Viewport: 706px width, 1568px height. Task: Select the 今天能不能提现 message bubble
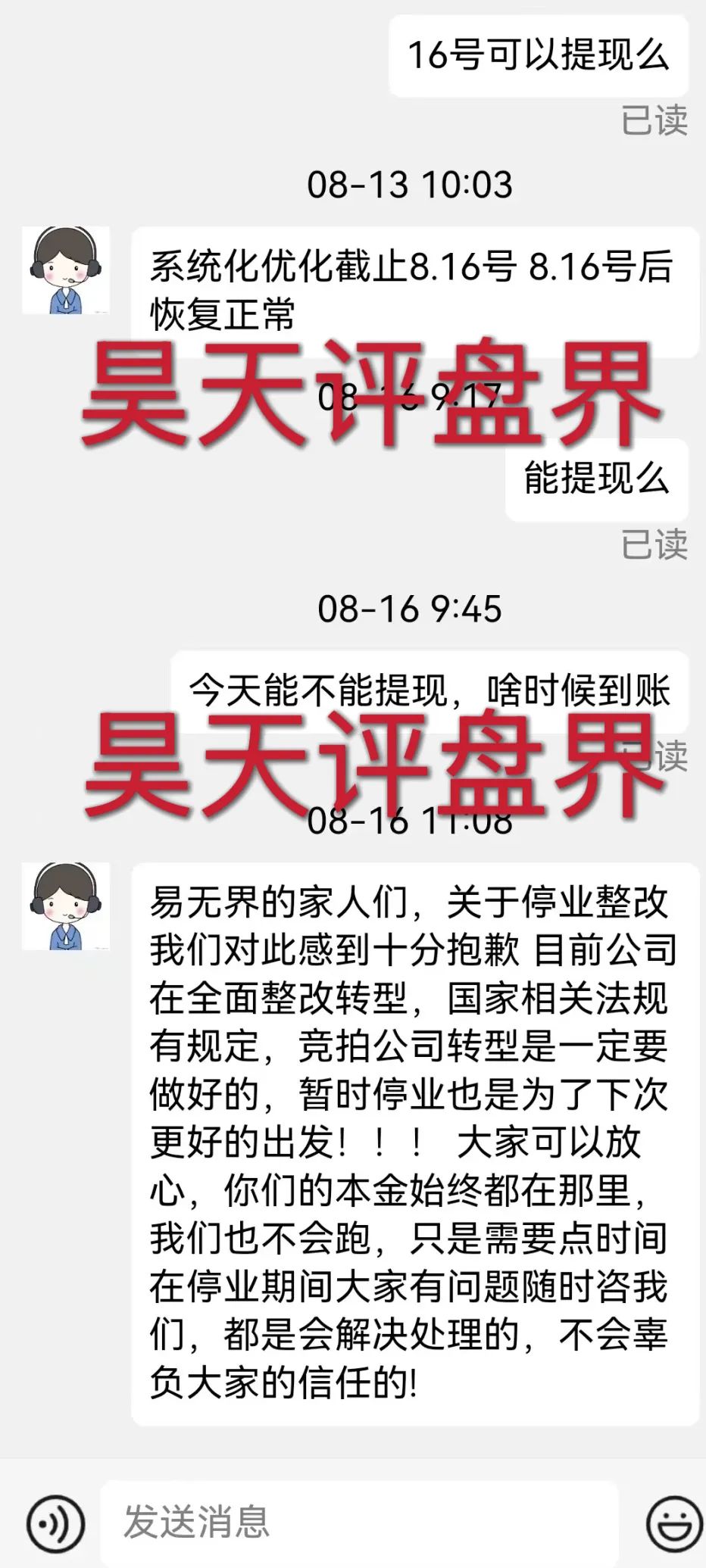[x=432, y=689]
